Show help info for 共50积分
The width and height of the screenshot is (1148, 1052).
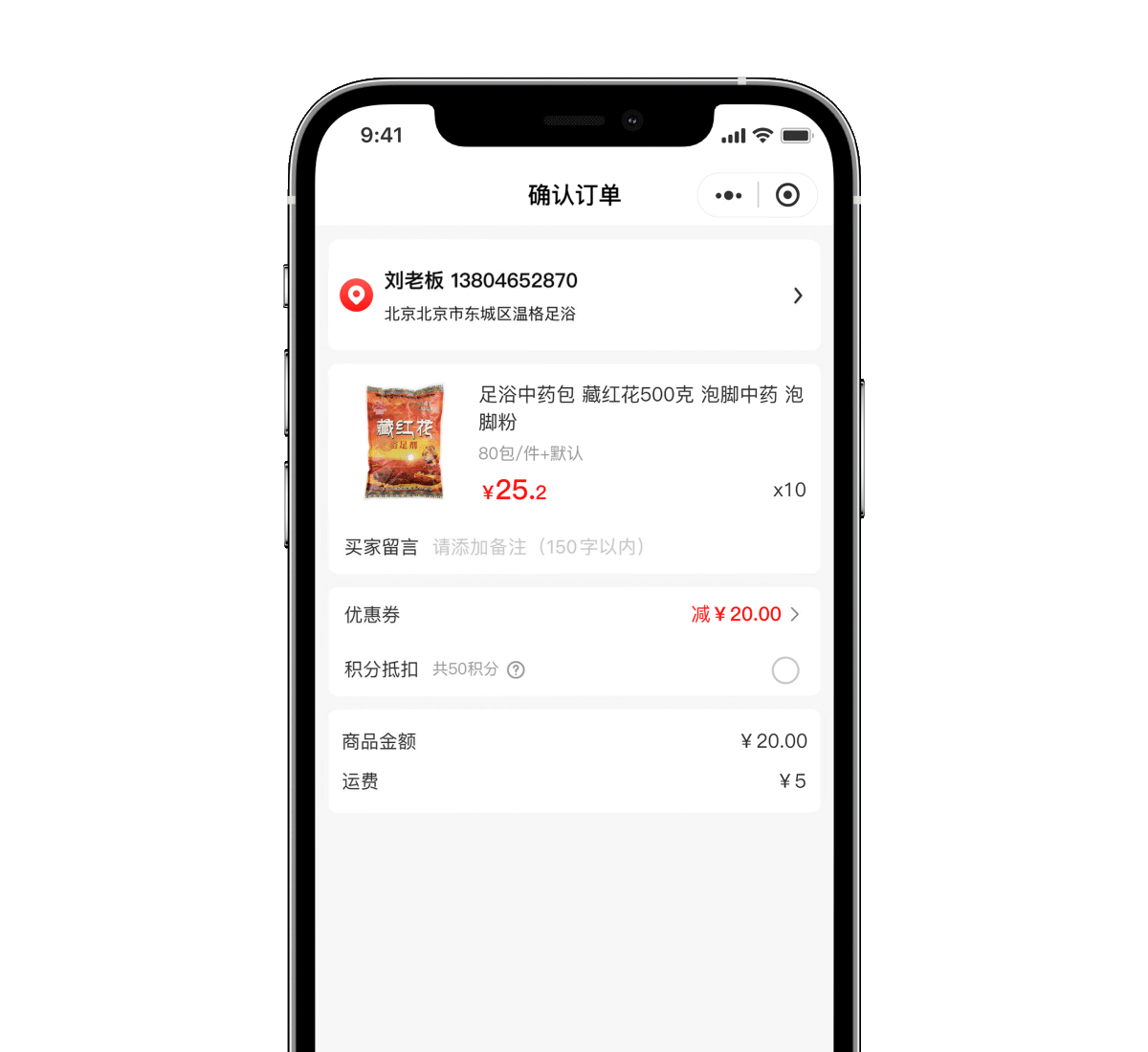pyautogui.click(x=516, y=669)
